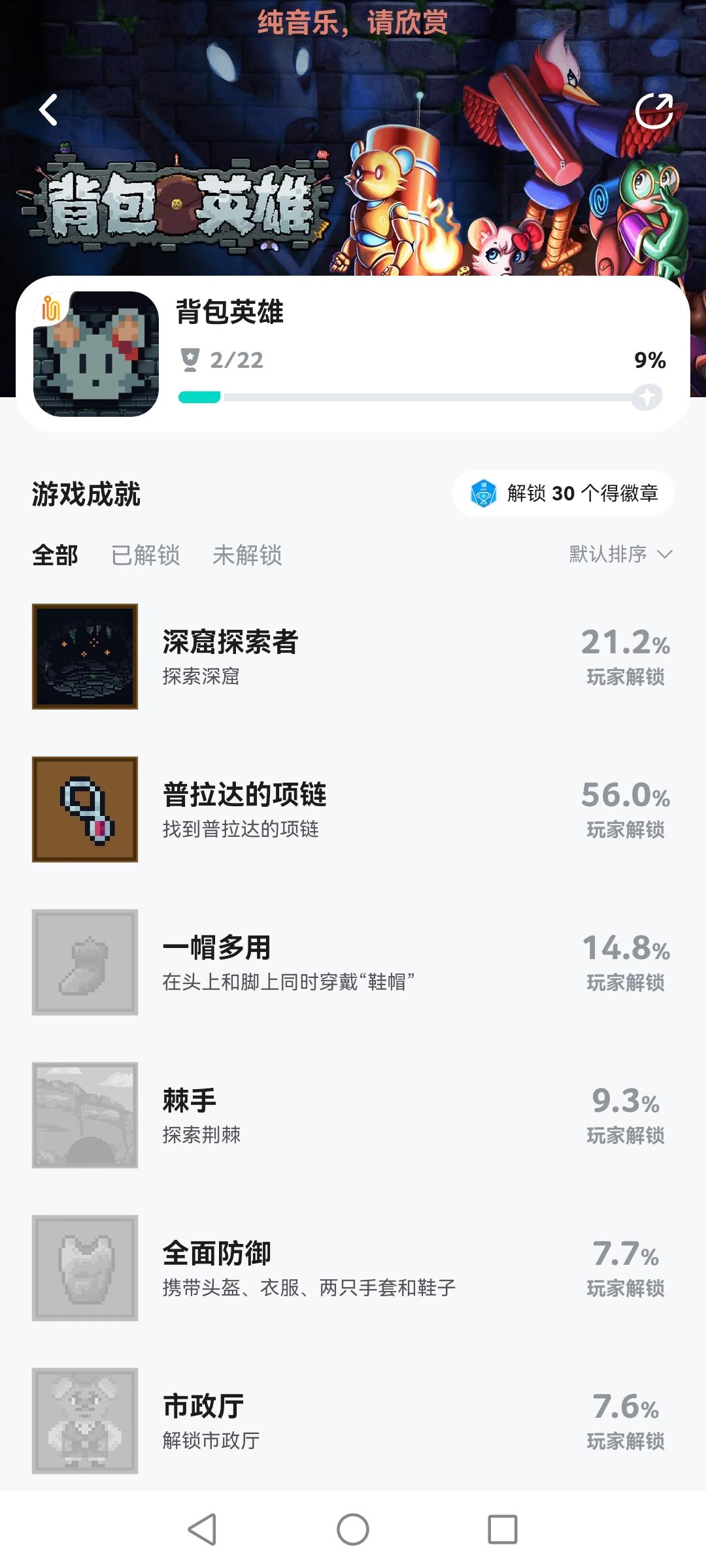Show the 未解锁 achievements tab
Screen dimensions: 706x1568
point(247,555)
